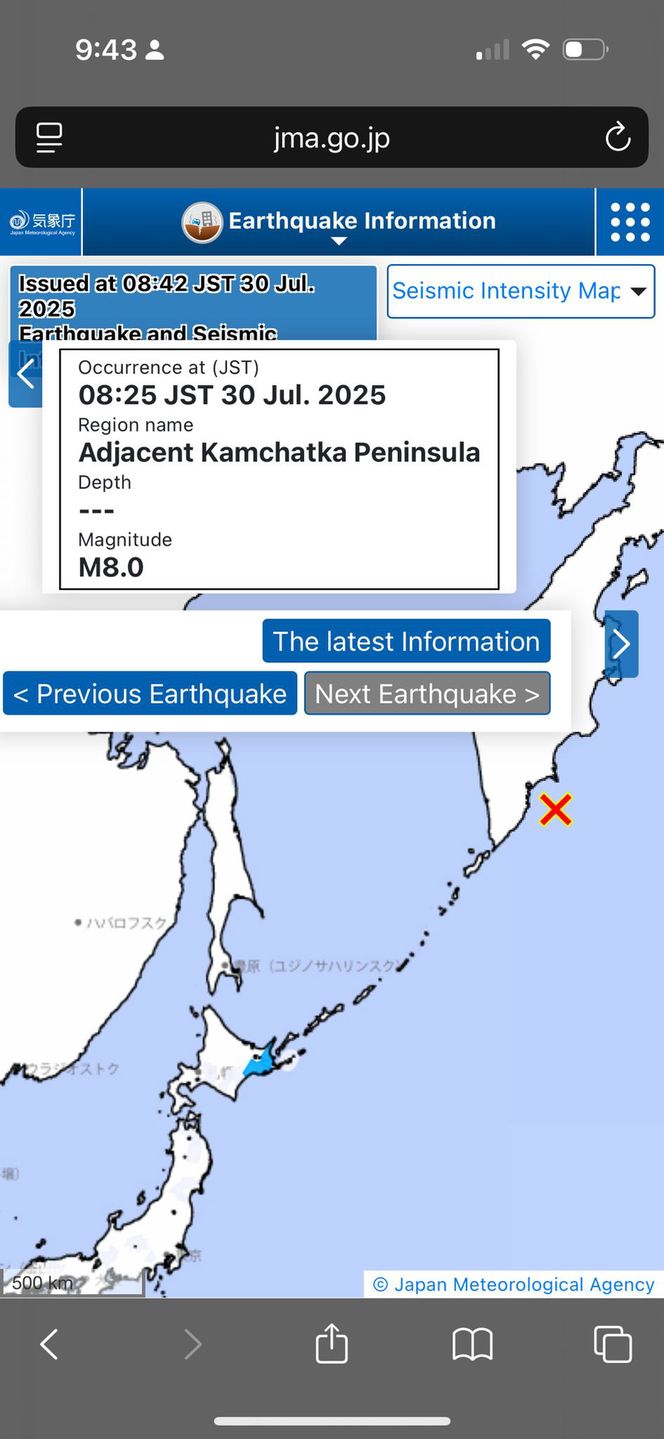The image size is (664, 1439).
Task: Tap the right chevron arrow on map
Action: (620, 644)
